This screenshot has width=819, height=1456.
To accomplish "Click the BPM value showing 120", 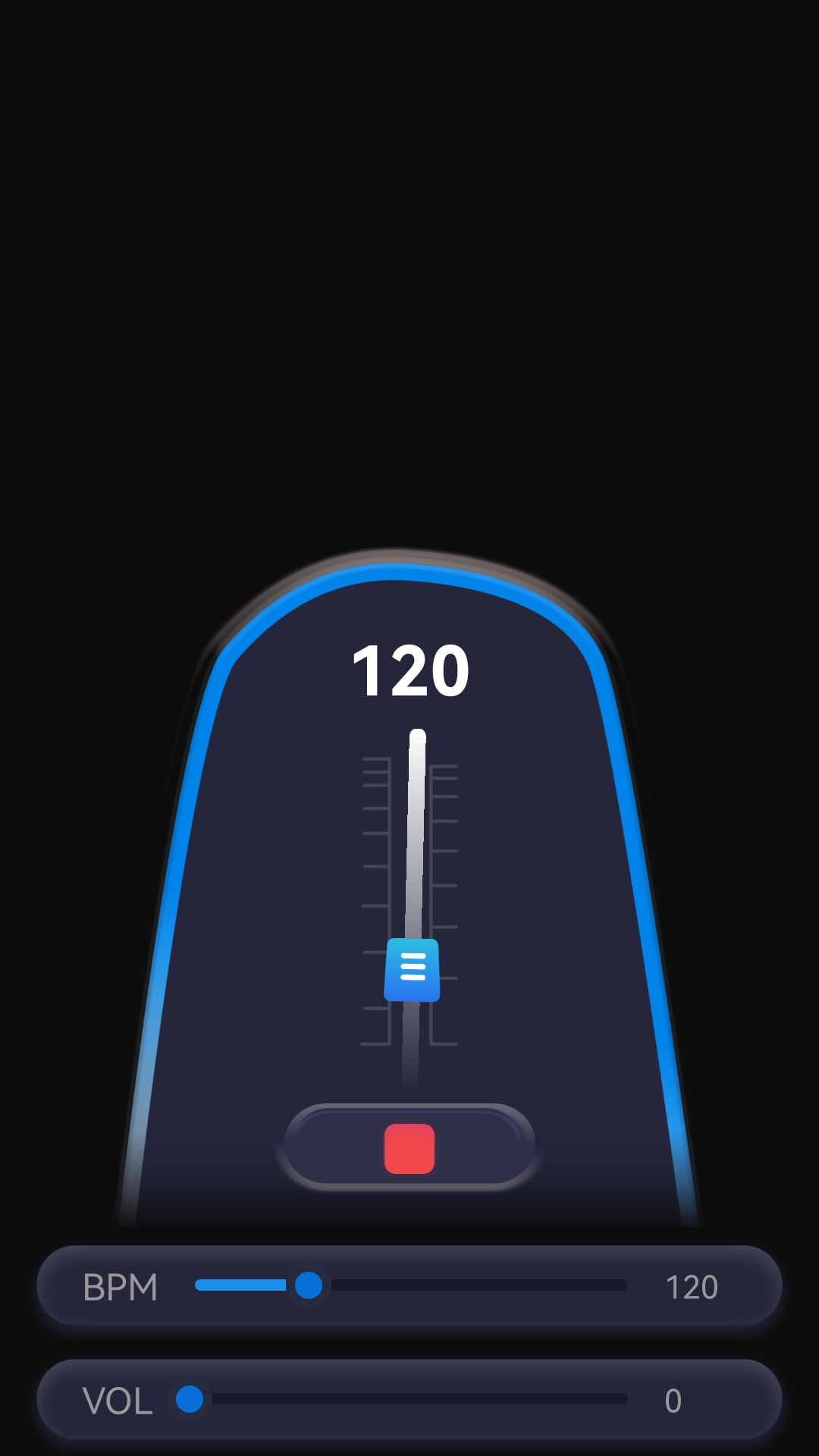I will click(x=692, y=1286).
